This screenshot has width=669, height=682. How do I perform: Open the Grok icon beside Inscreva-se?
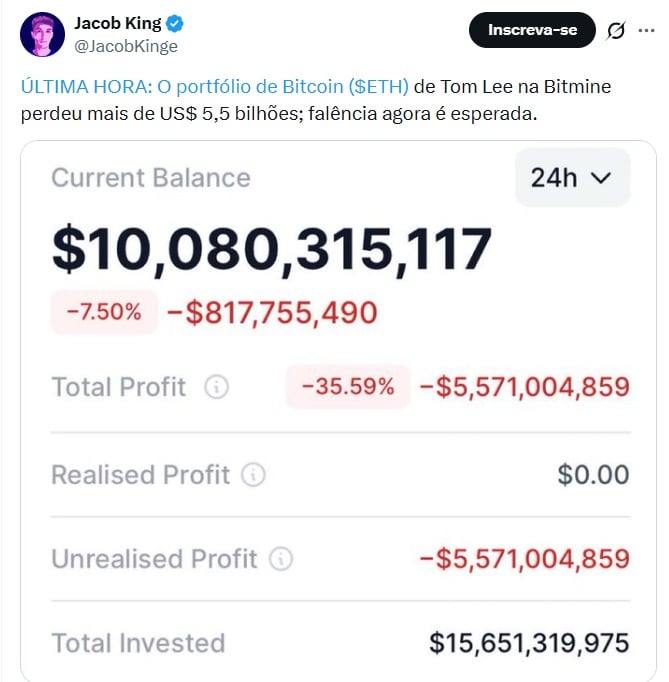(616, 31)
